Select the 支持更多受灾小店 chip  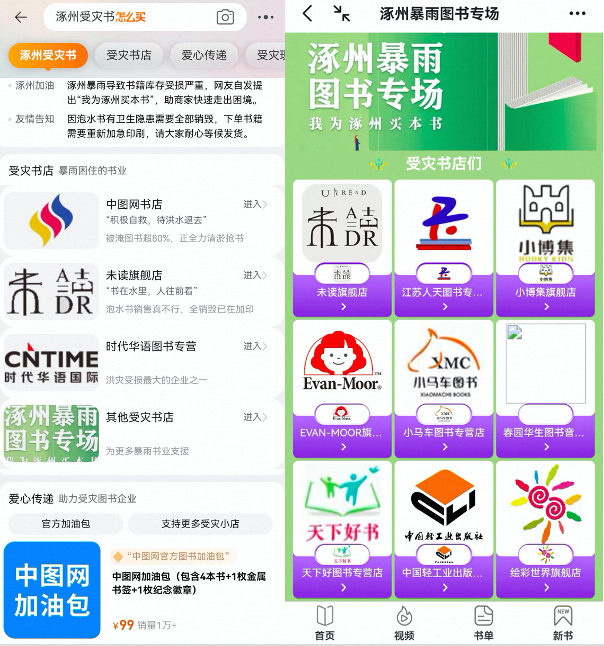(x=200, y=523)
